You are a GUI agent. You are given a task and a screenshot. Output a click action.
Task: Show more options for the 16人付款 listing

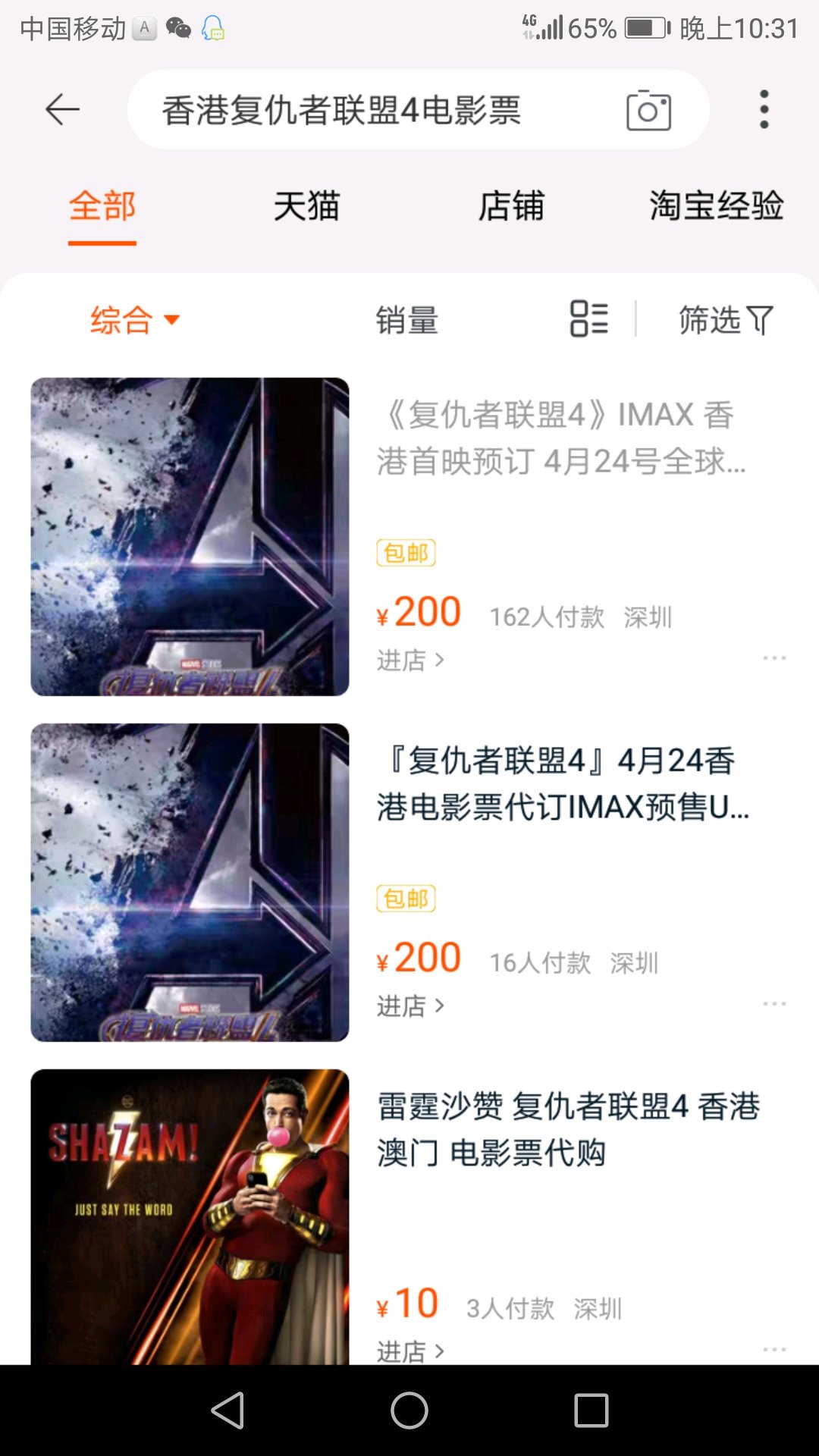(774, 1004)
